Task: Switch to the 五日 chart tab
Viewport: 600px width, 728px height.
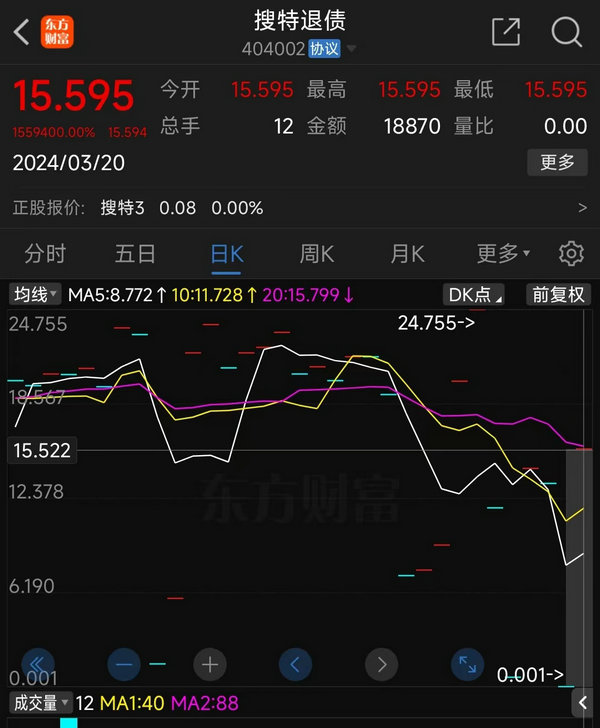Action: click(x=135, y=254)
